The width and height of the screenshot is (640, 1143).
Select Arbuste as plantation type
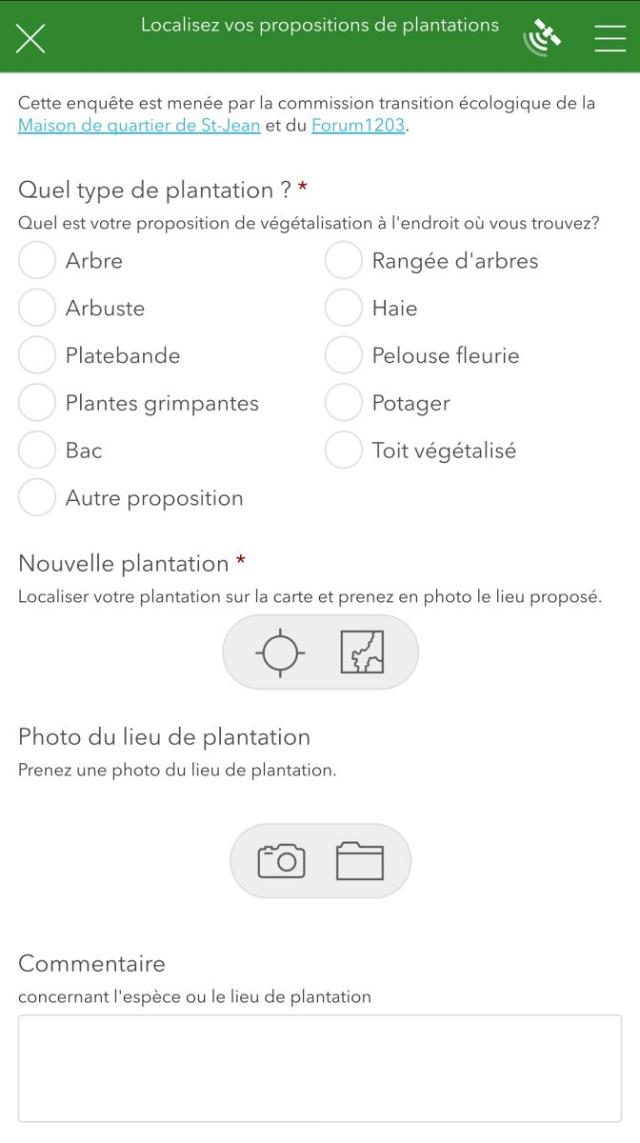pos(37,308)
